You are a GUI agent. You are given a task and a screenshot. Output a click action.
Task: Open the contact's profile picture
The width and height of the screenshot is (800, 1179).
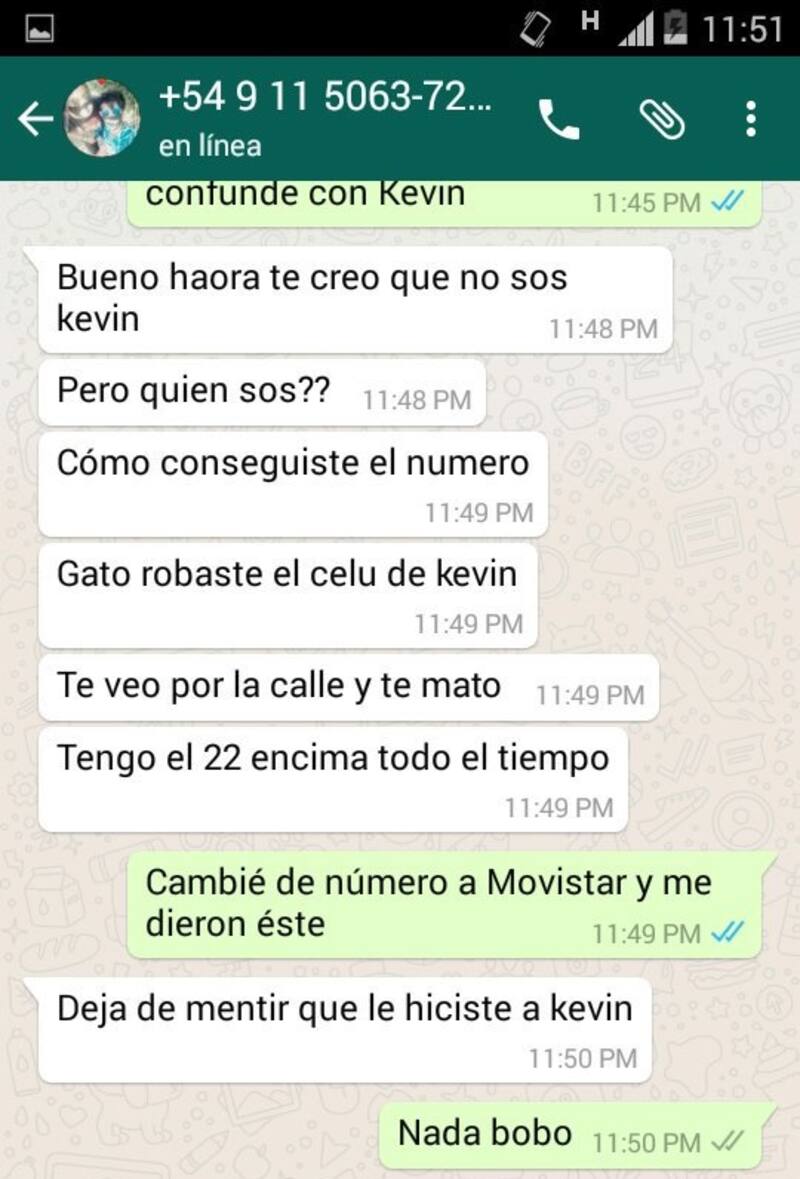[101, 119]
